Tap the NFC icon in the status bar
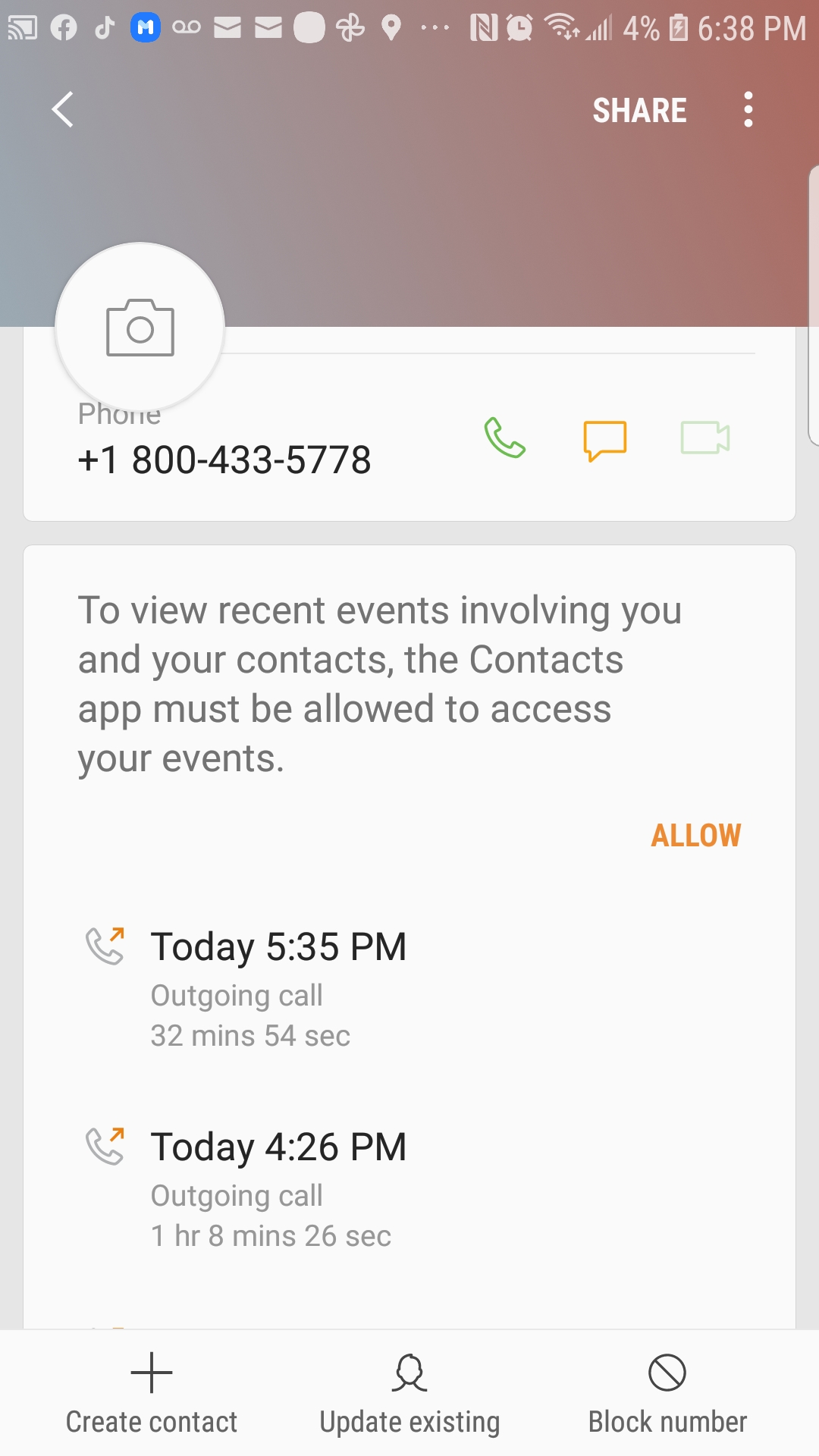This screenshot has height=1456, width=819. click(483, 27)
